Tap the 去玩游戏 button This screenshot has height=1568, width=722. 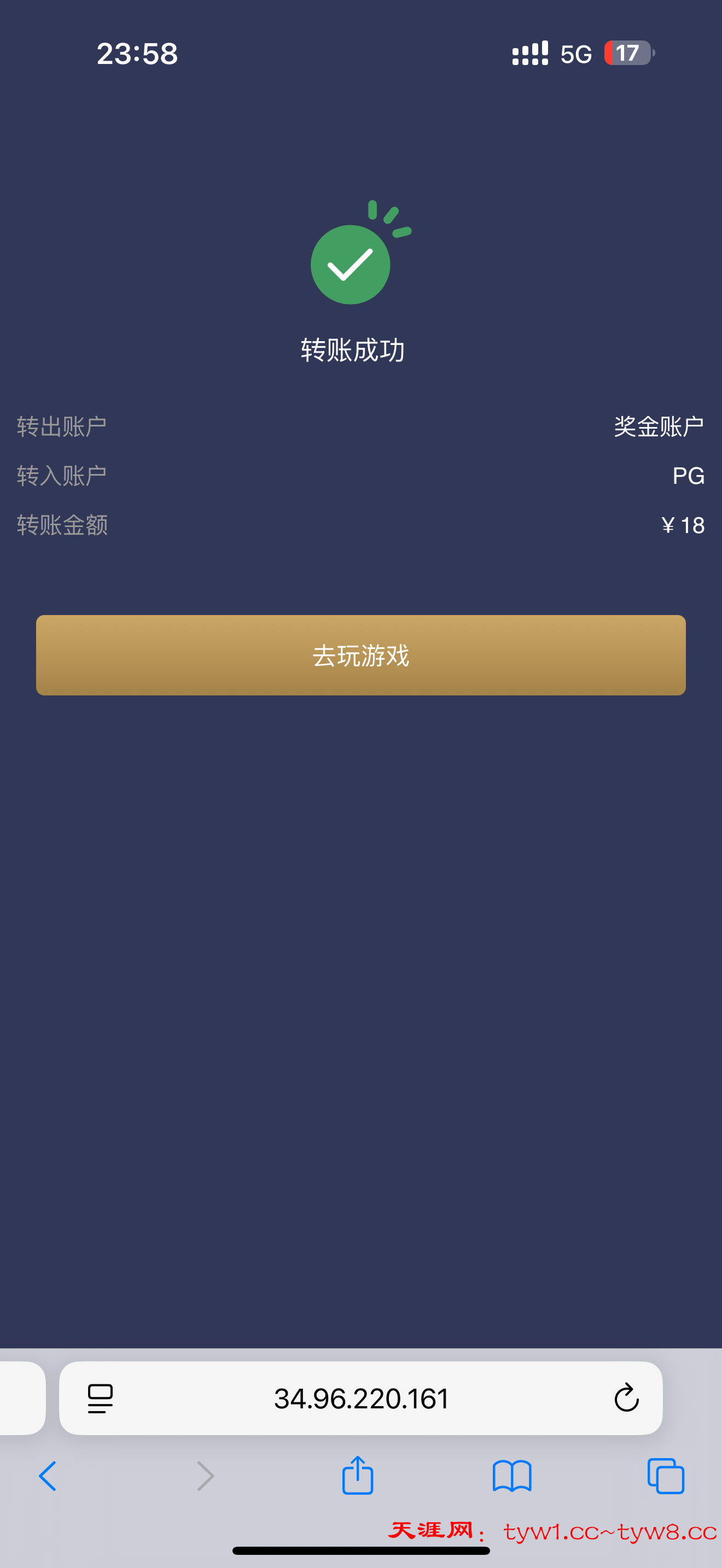tap(360, 655)
